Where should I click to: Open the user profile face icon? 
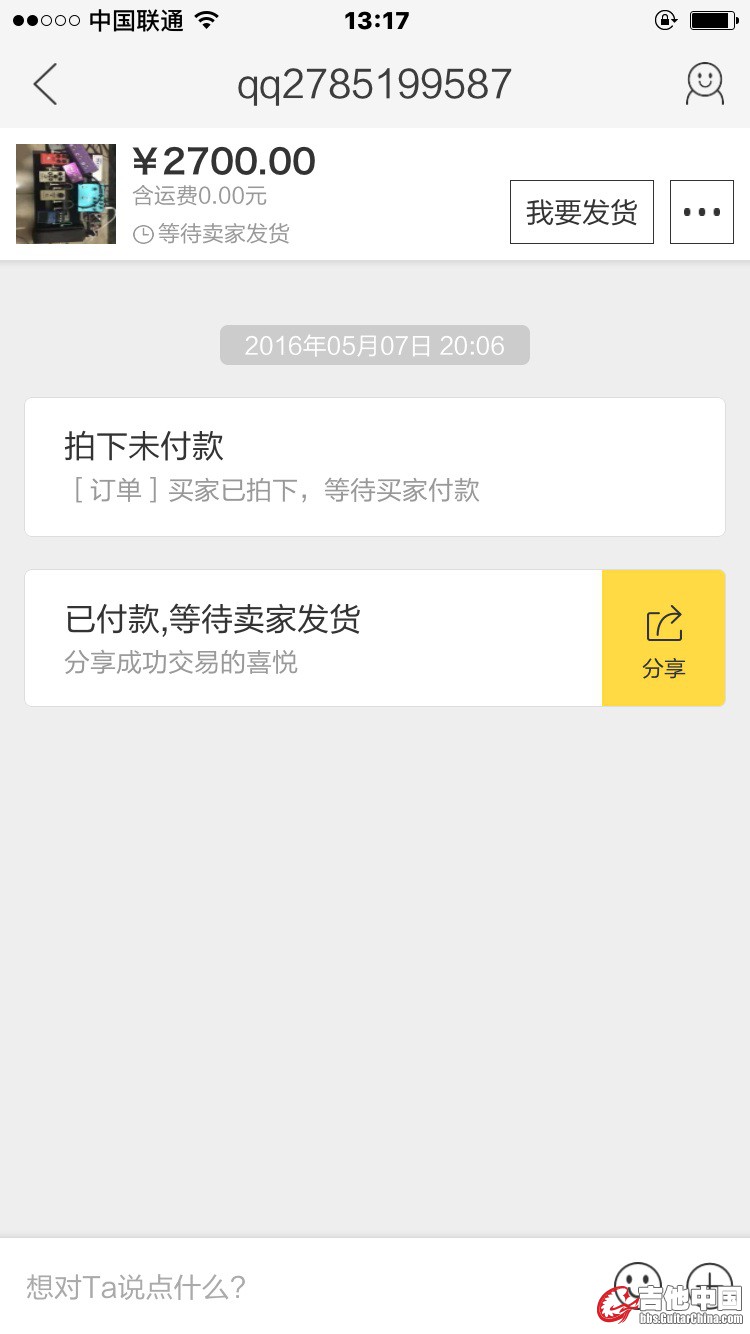[x=704, y=85]
